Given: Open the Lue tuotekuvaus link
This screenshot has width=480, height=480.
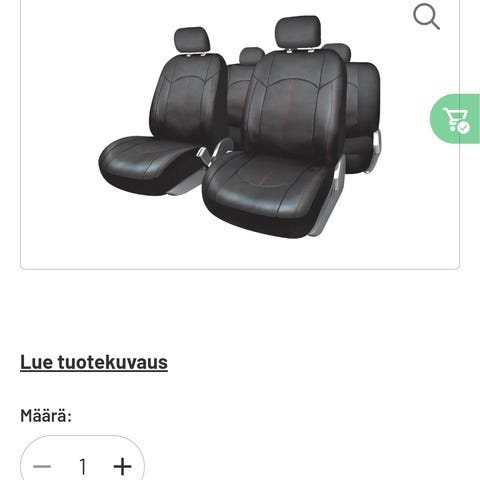Looking at the screenshot, I should click(x=94, y=362).
